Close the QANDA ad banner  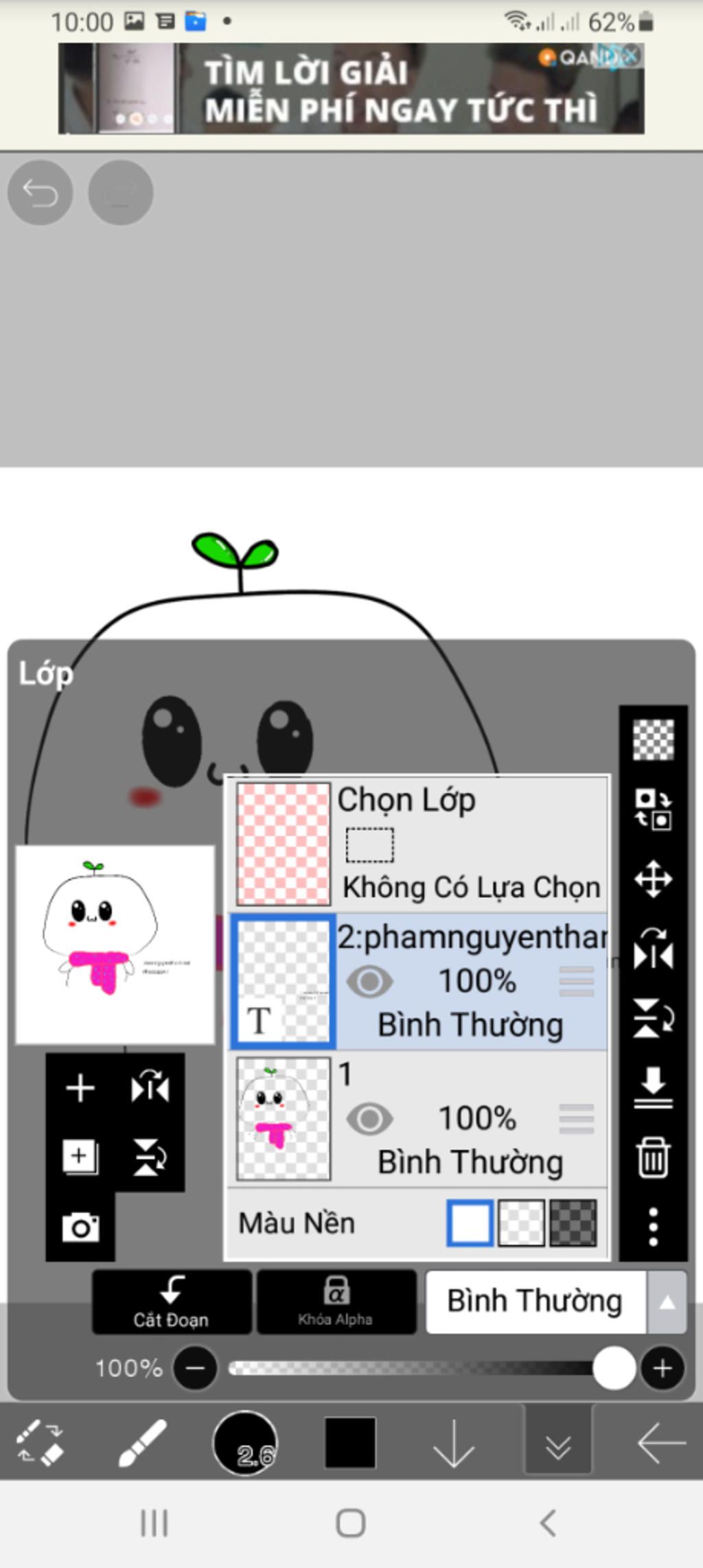point(631,55)
